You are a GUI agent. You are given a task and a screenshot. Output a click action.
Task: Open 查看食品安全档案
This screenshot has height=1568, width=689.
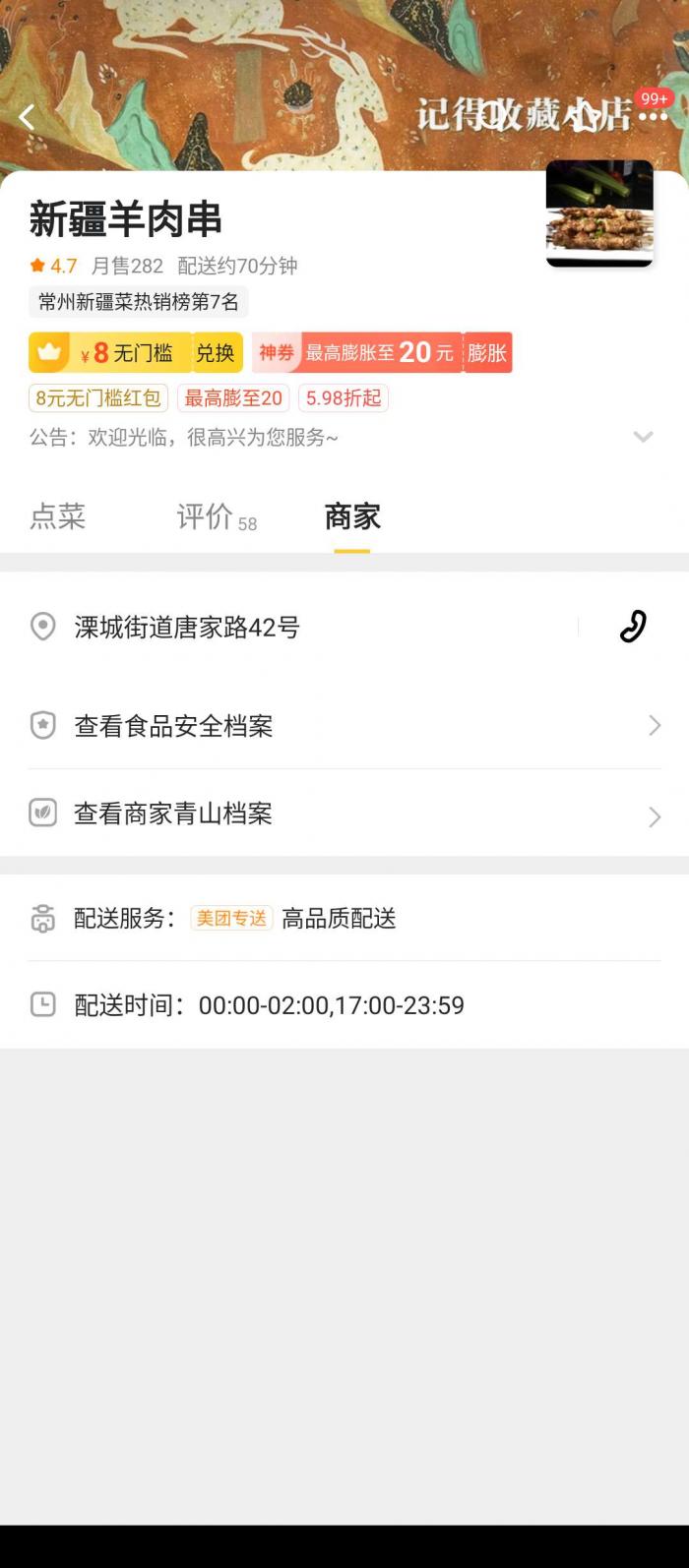(344, 726)
